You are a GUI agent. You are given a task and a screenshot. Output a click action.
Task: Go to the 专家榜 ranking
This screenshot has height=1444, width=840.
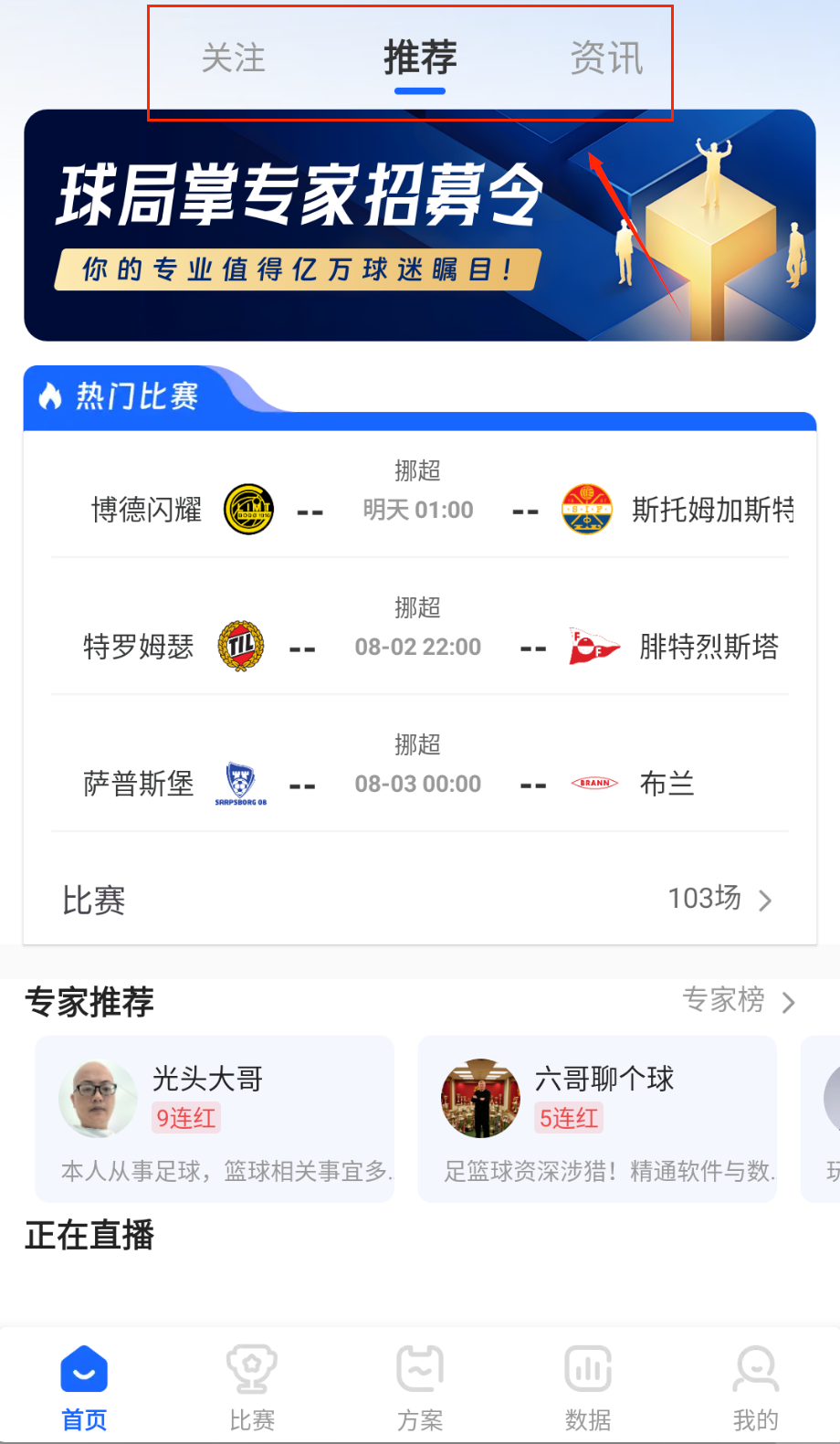738,1000
